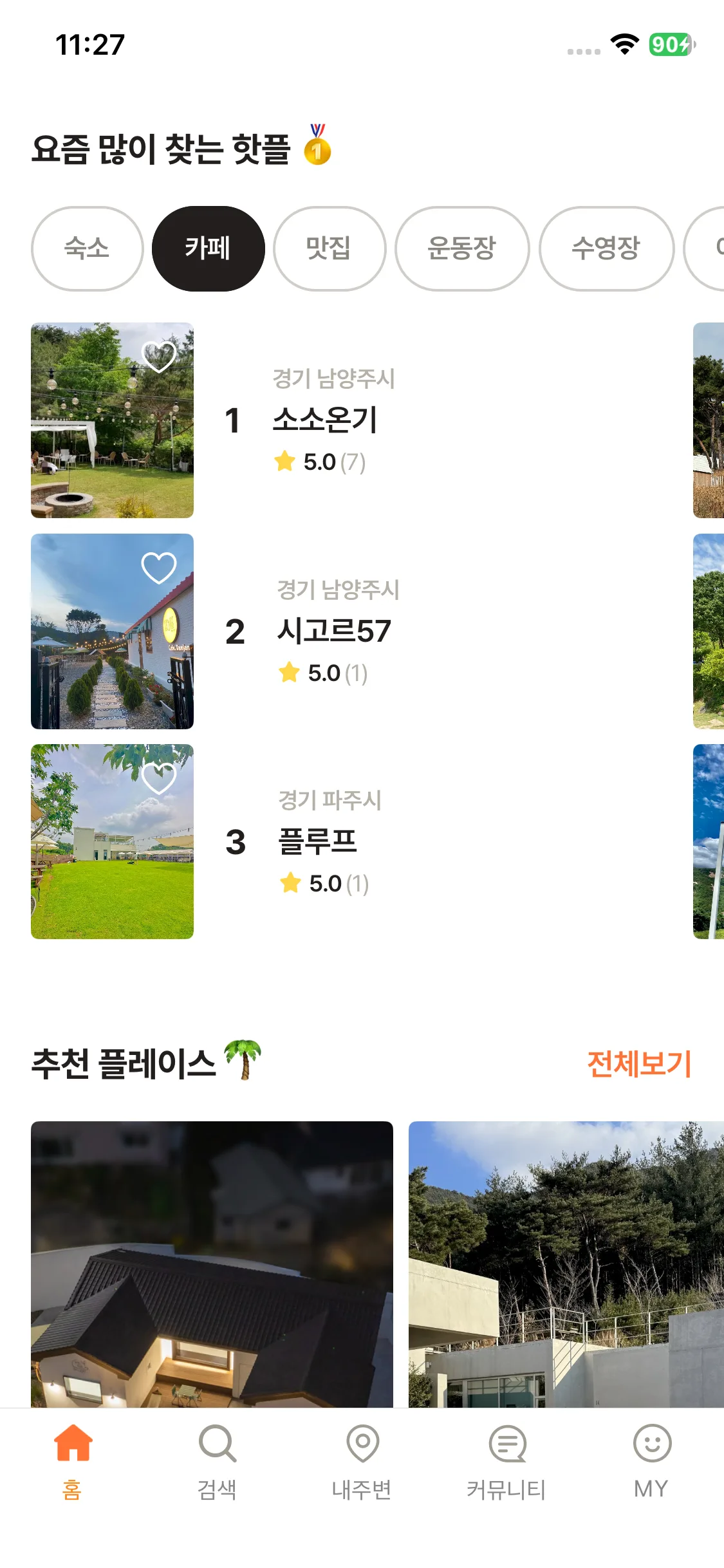Like 소소온기 with the heart icon
This screenshot has width=724, height=1568.
(158, 356)
